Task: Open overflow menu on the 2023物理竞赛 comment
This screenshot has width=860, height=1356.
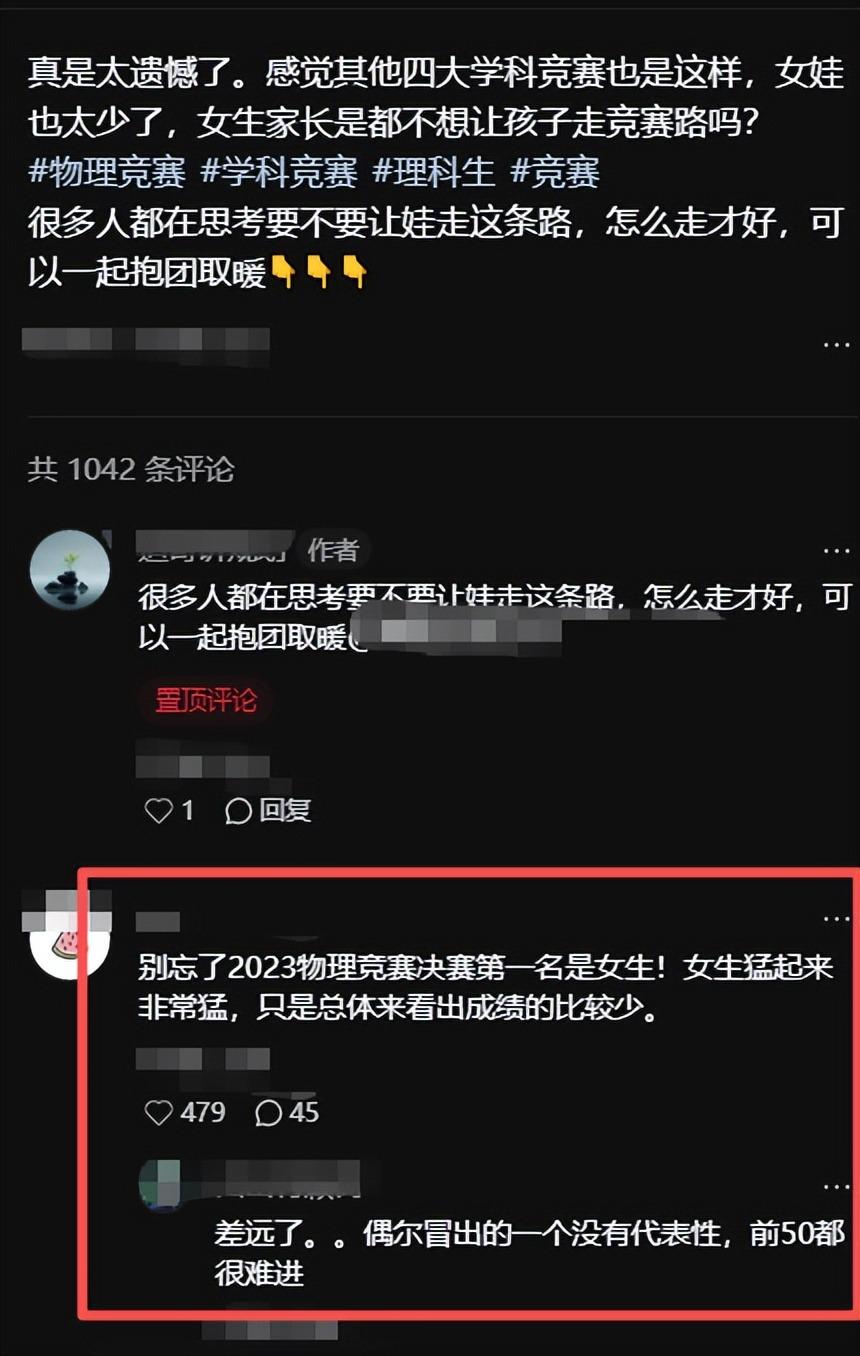Action: (x=836, y=918)
